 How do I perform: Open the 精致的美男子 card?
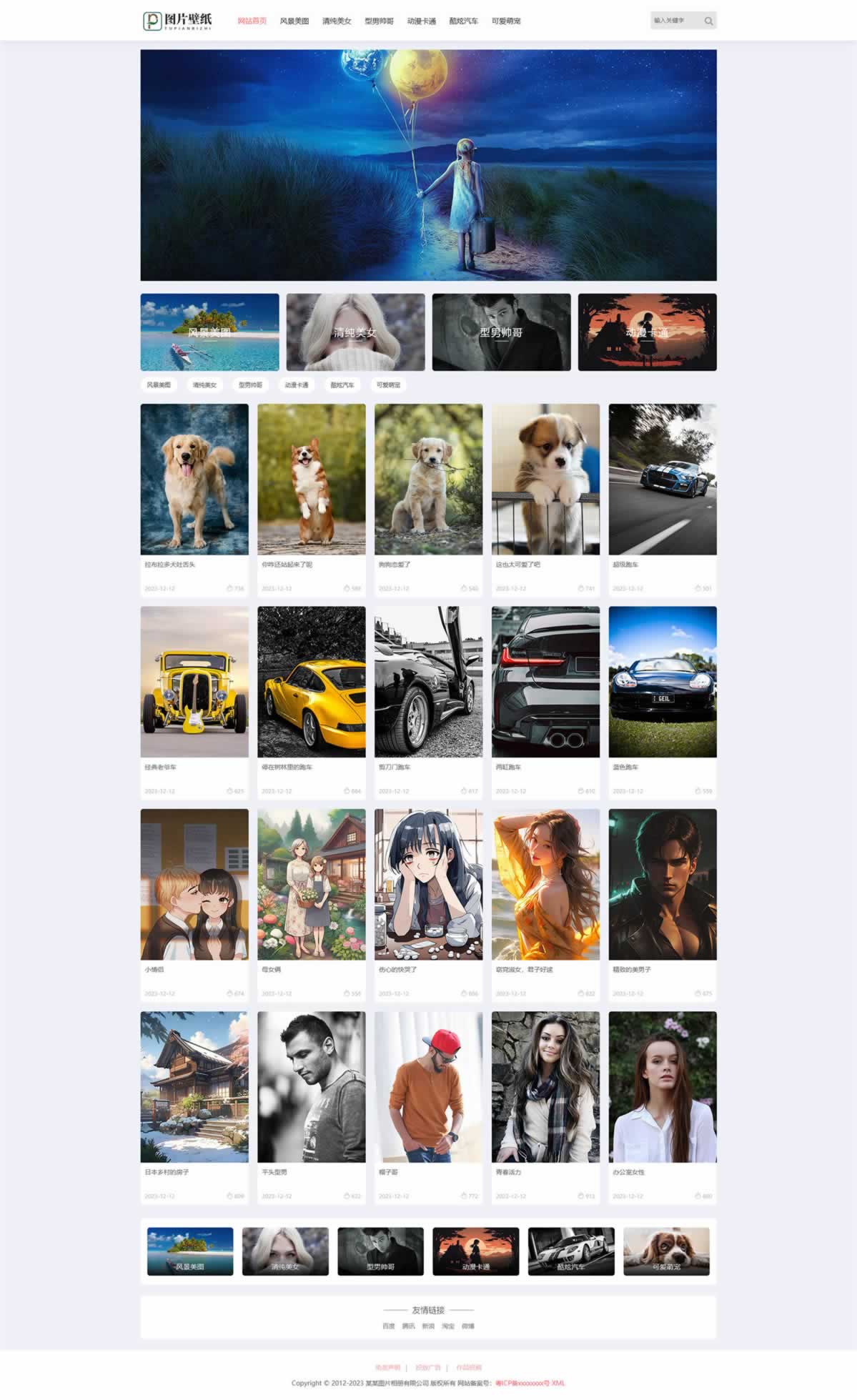pyautogui.click(x=662, y=884)
